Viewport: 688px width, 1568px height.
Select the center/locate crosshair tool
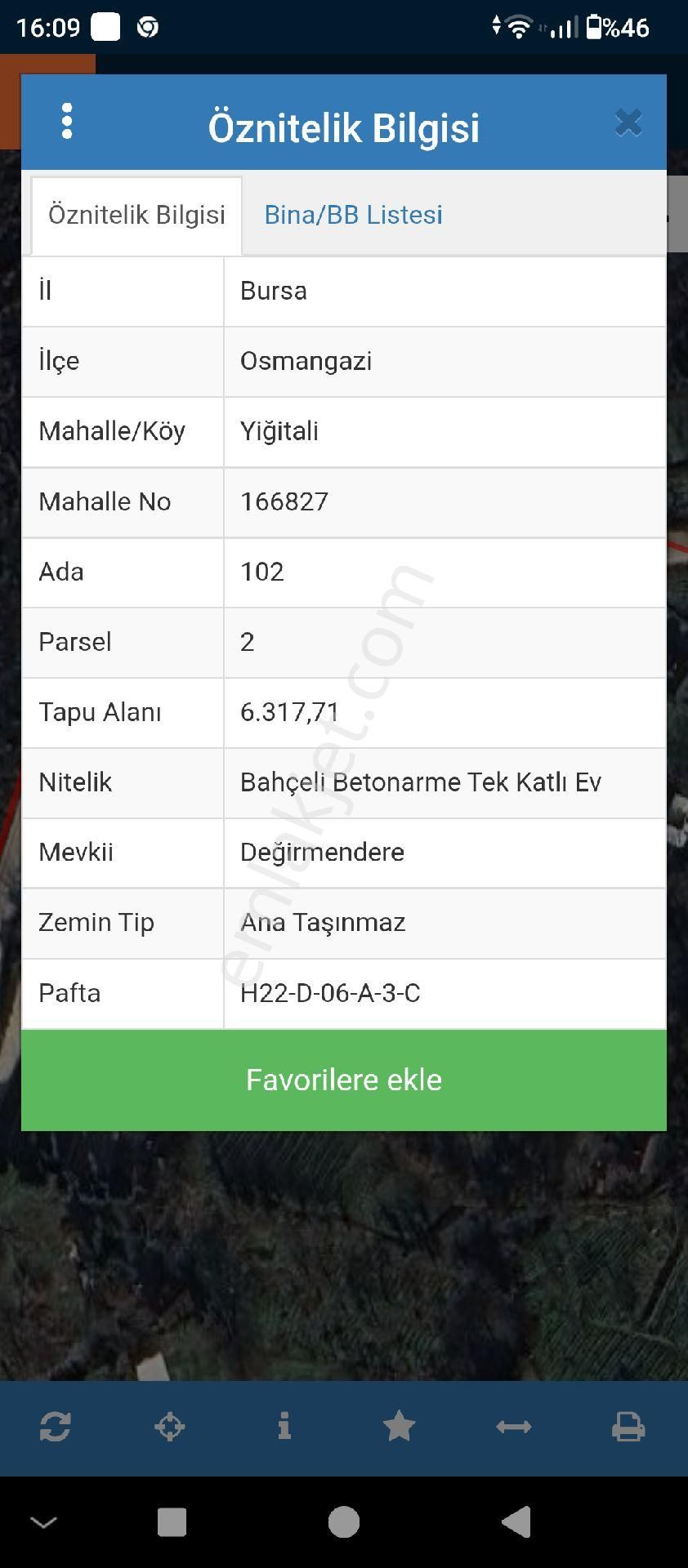click(x=170, y=1427)
